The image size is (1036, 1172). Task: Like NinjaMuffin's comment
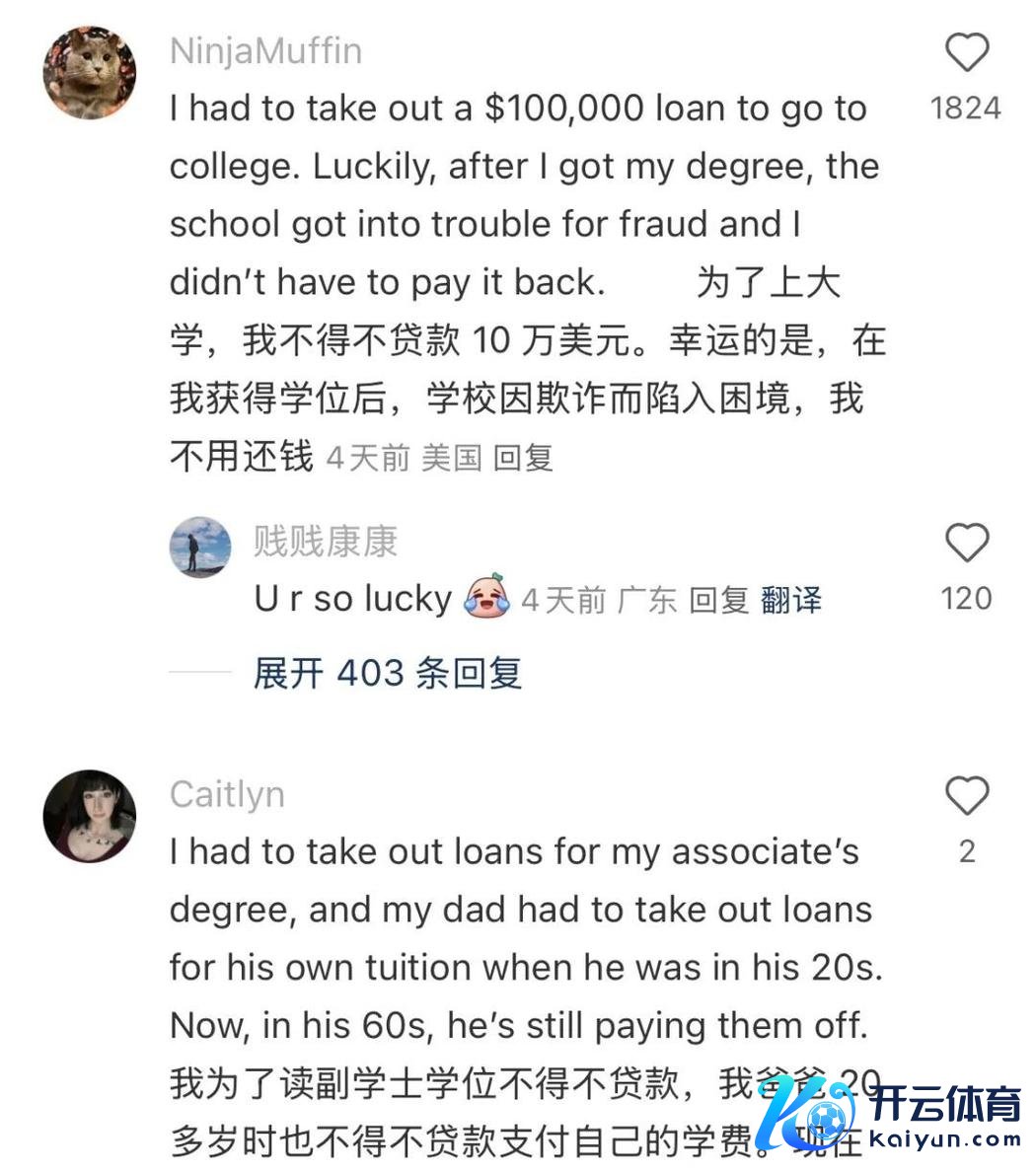coord(966,53)
